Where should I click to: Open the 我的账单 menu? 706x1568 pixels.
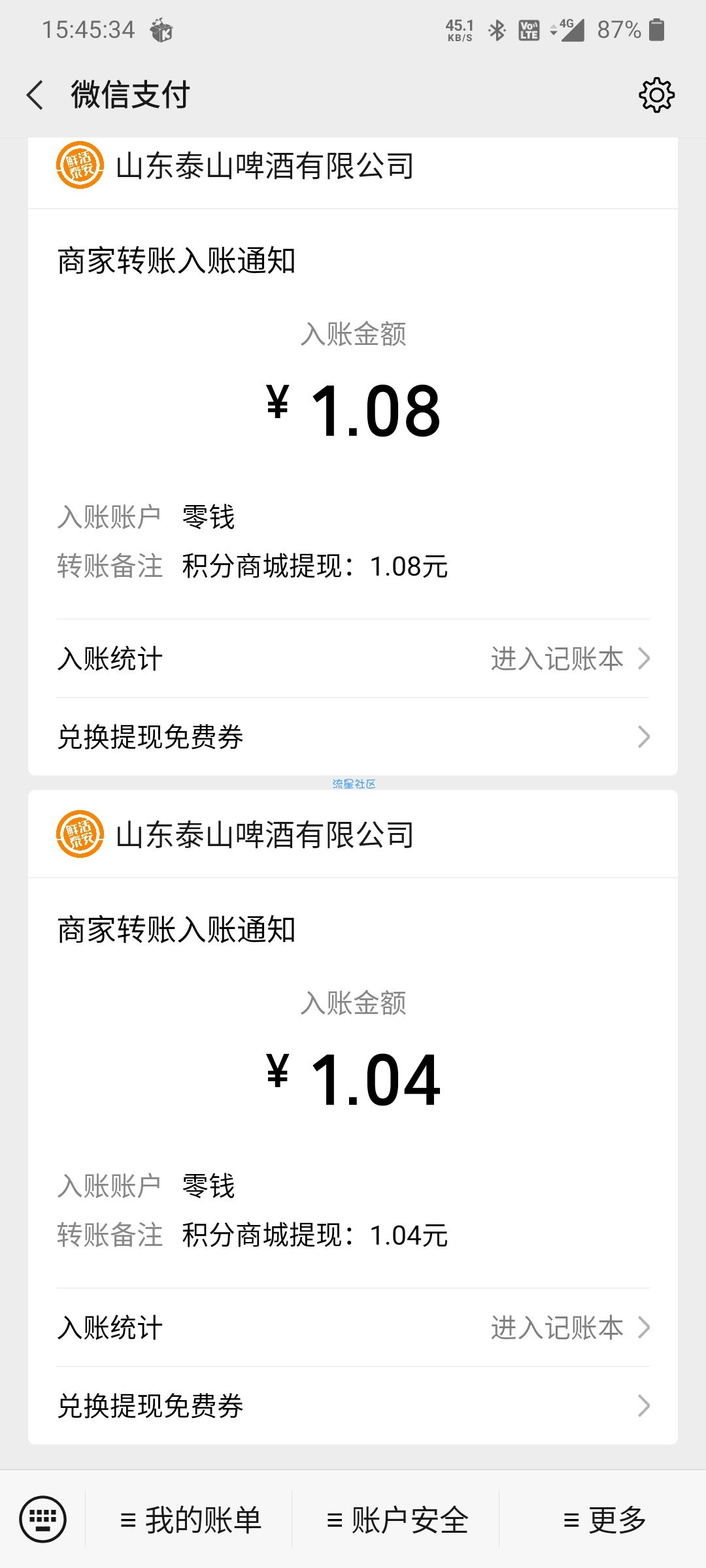click(x=190, y=1520)
